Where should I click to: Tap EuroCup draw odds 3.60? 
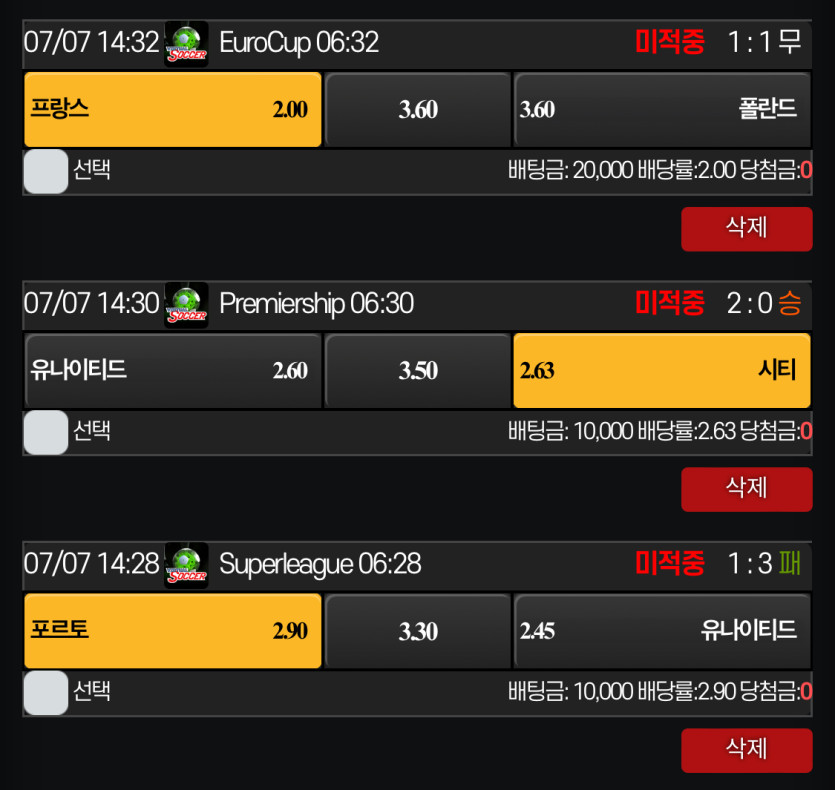pos(418,110)
